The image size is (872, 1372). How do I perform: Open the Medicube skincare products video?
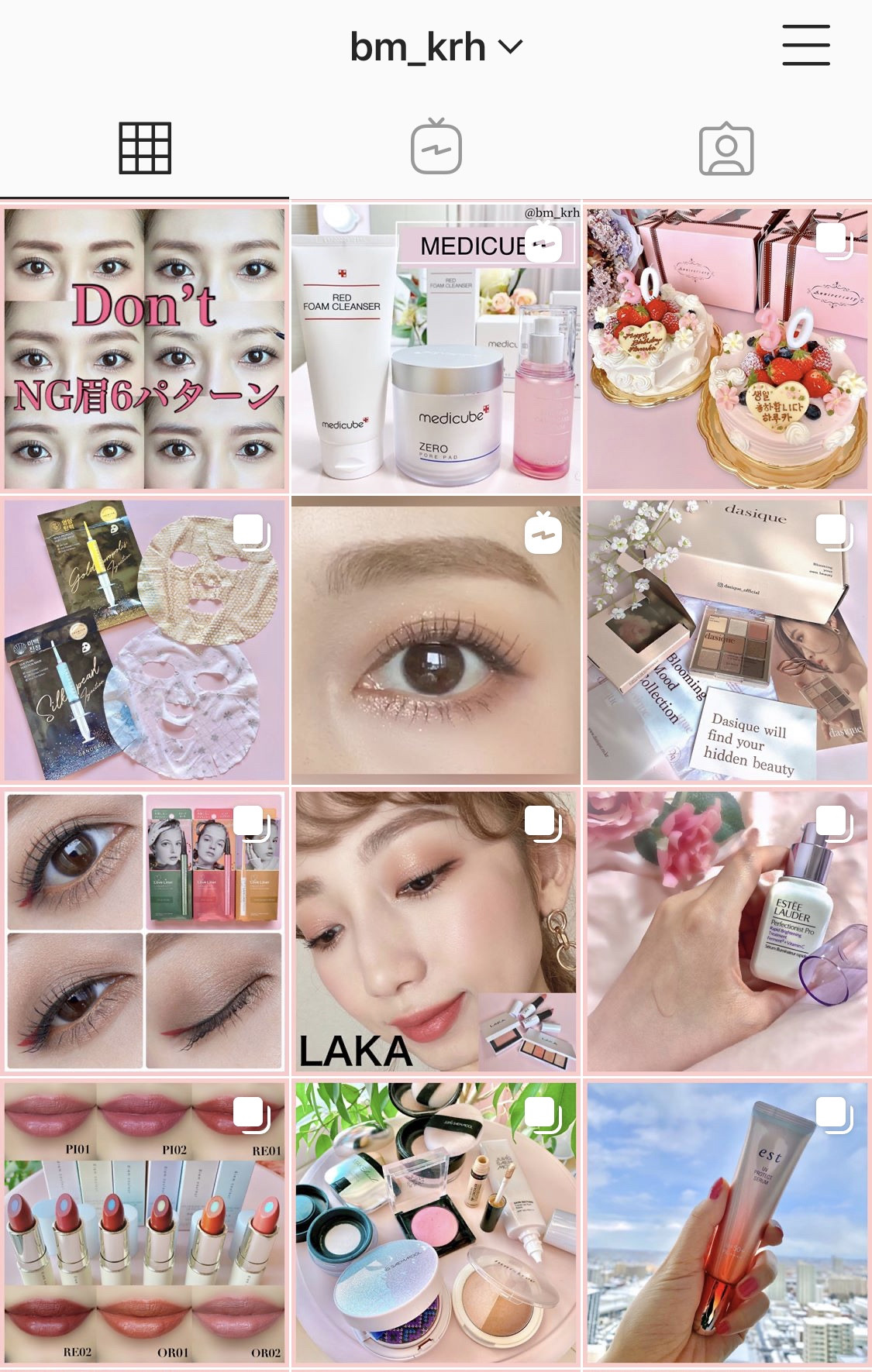(436, 348)
